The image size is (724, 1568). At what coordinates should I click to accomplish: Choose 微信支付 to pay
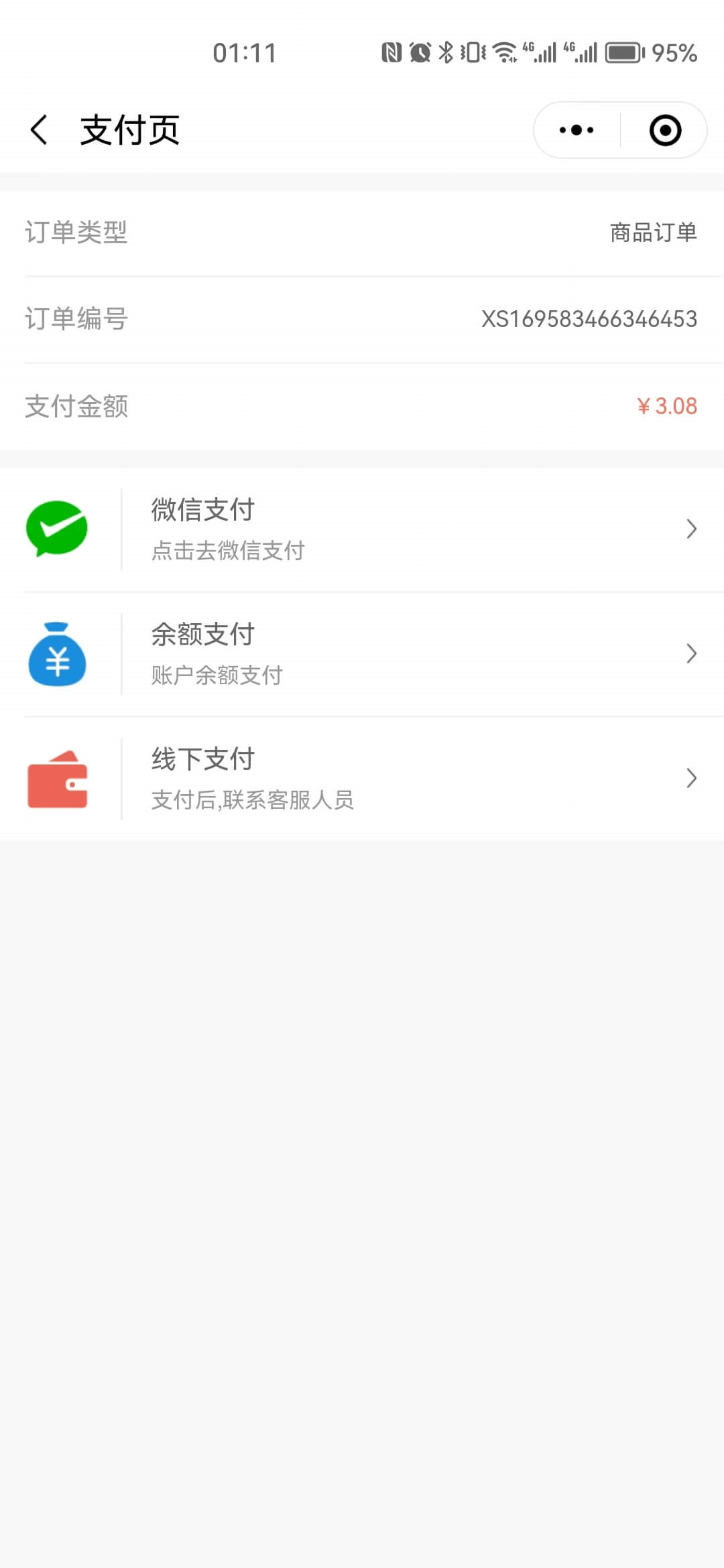(362, 529)
